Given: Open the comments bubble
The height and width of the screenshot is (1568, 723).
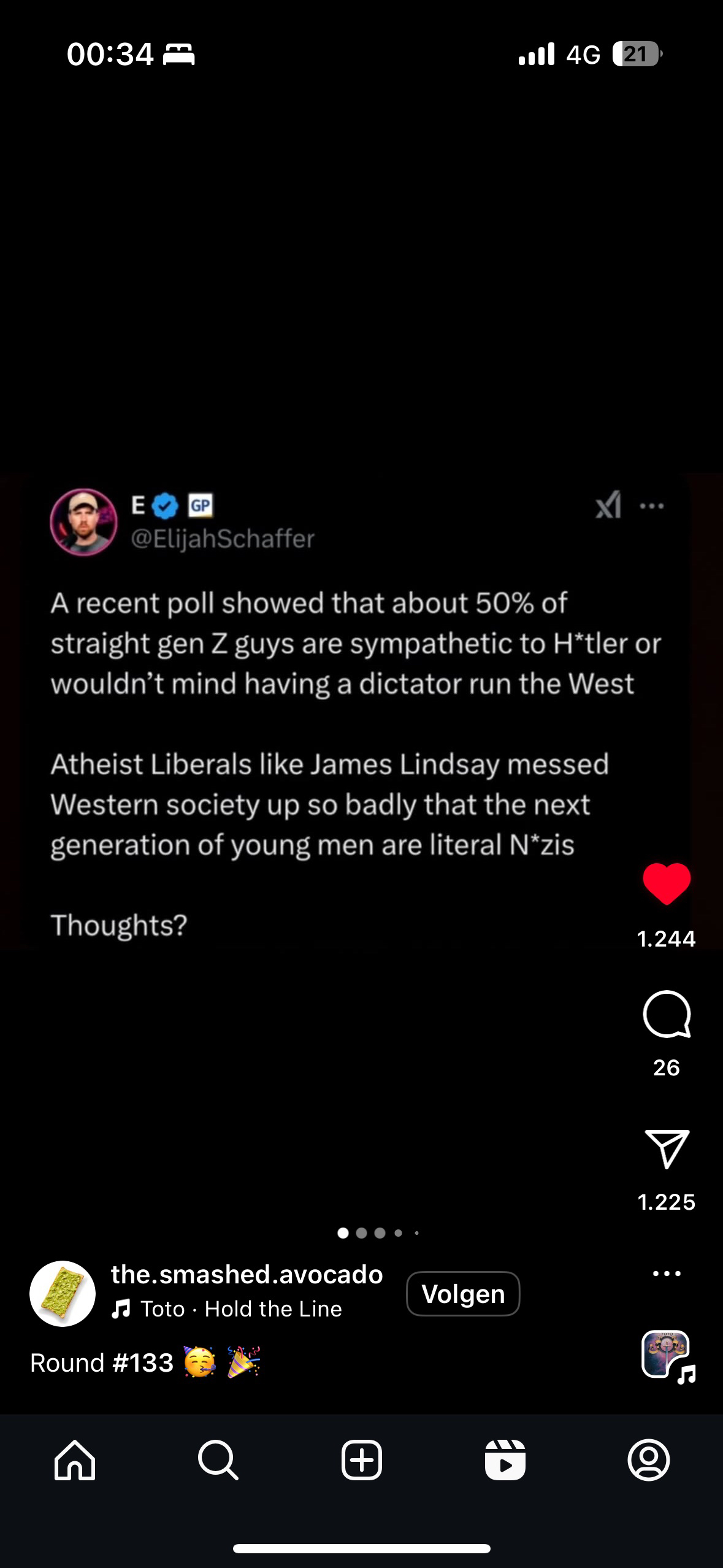Looking at the screenshot, I should coord(667,1014).
